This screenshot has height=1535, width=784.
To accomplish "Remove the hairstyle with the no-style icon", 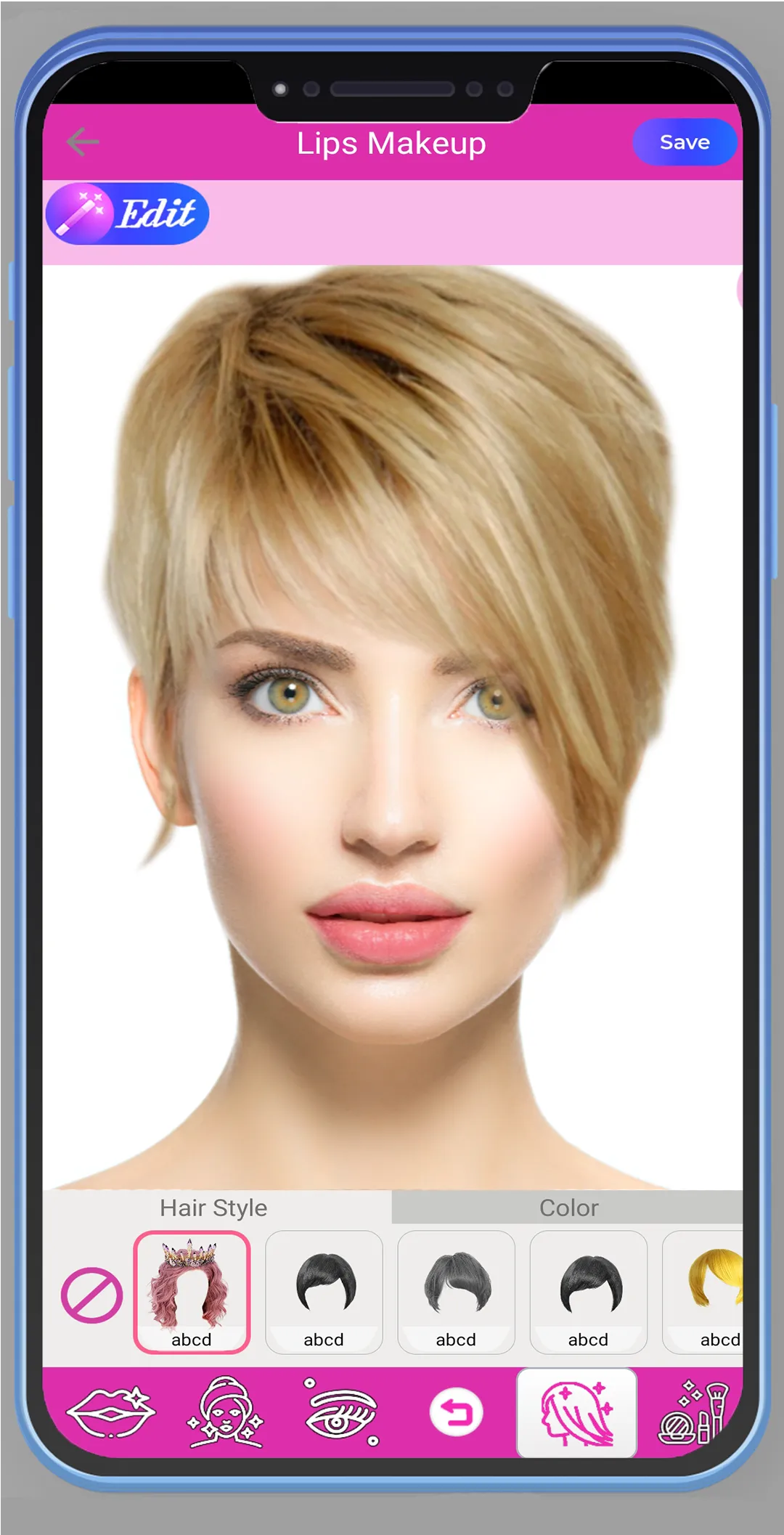I will 91,1295.
